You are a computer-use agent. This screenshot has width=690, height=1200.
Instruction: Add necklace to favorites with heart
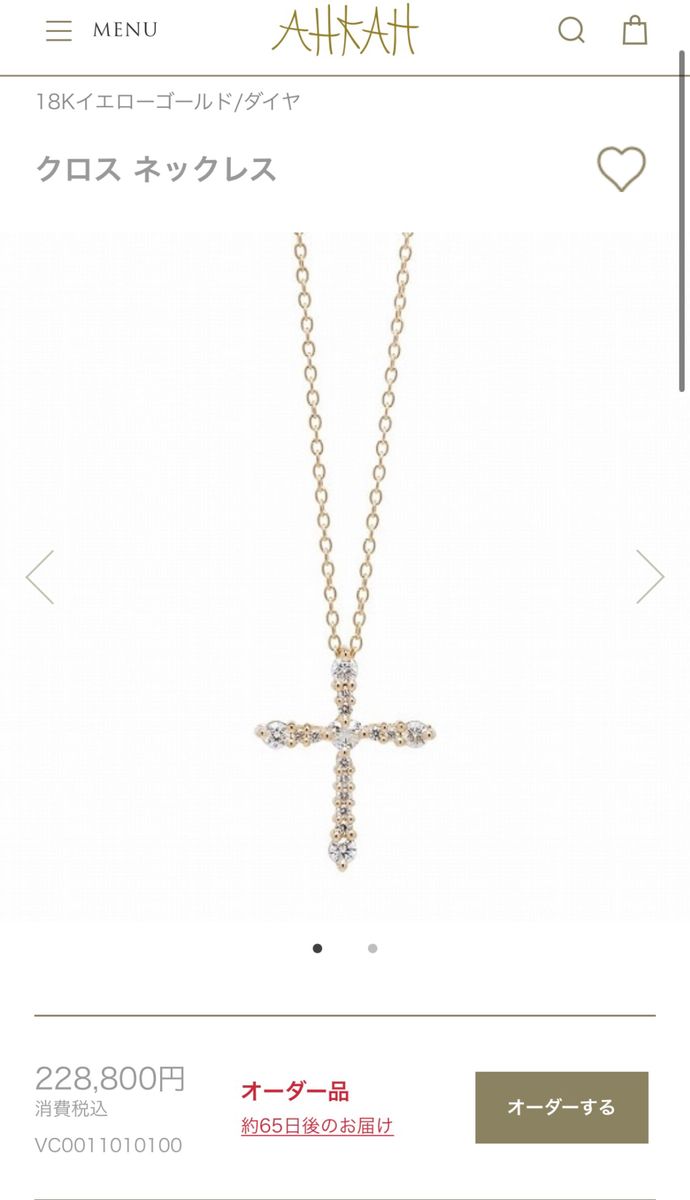coord(621,169)
